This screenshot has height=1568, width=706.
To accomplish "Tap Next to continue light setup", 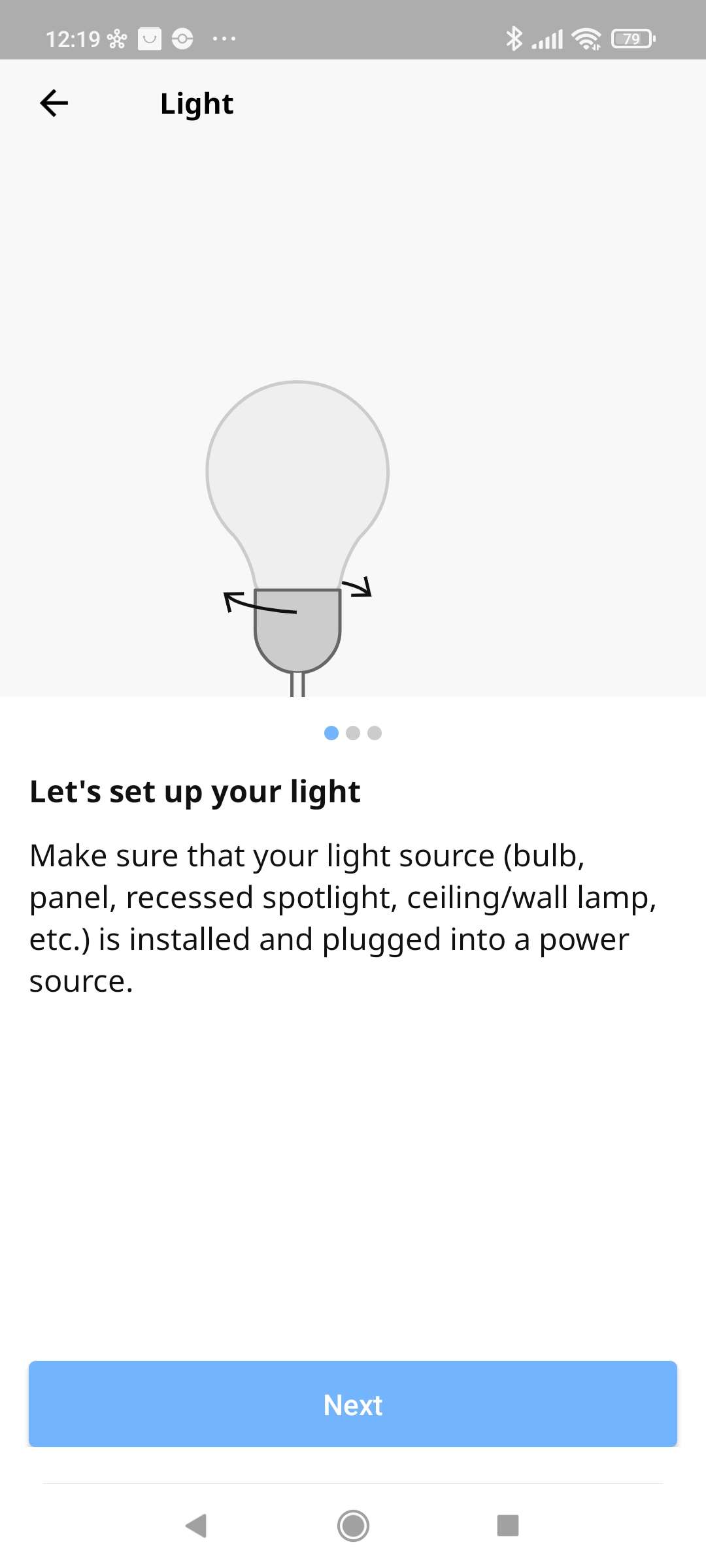I will 353,1403.
